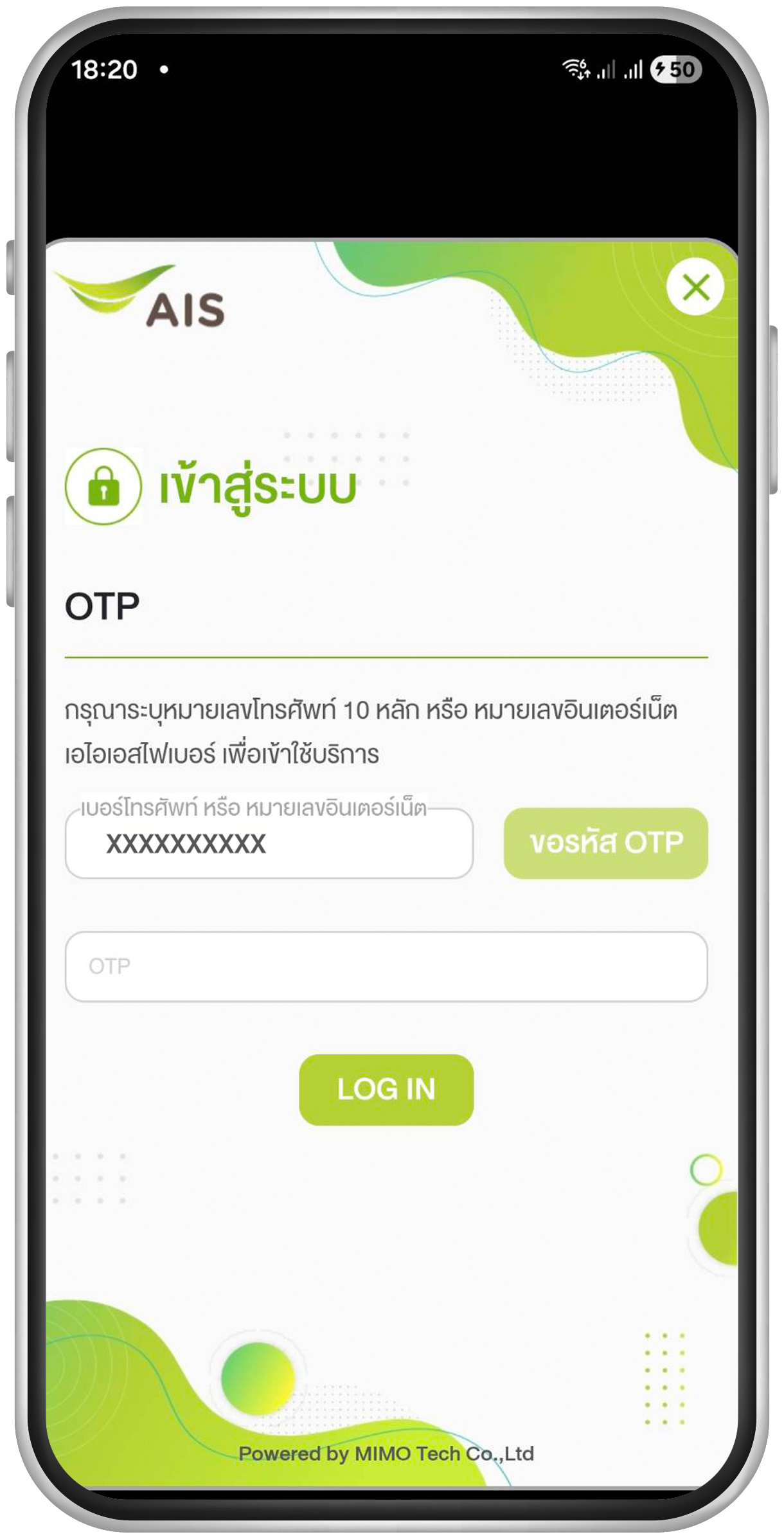This screenshot has width=784, height=1539.
Task: Request OTP code with ขอรหัส OTP
Action: (x=605, y=843)
